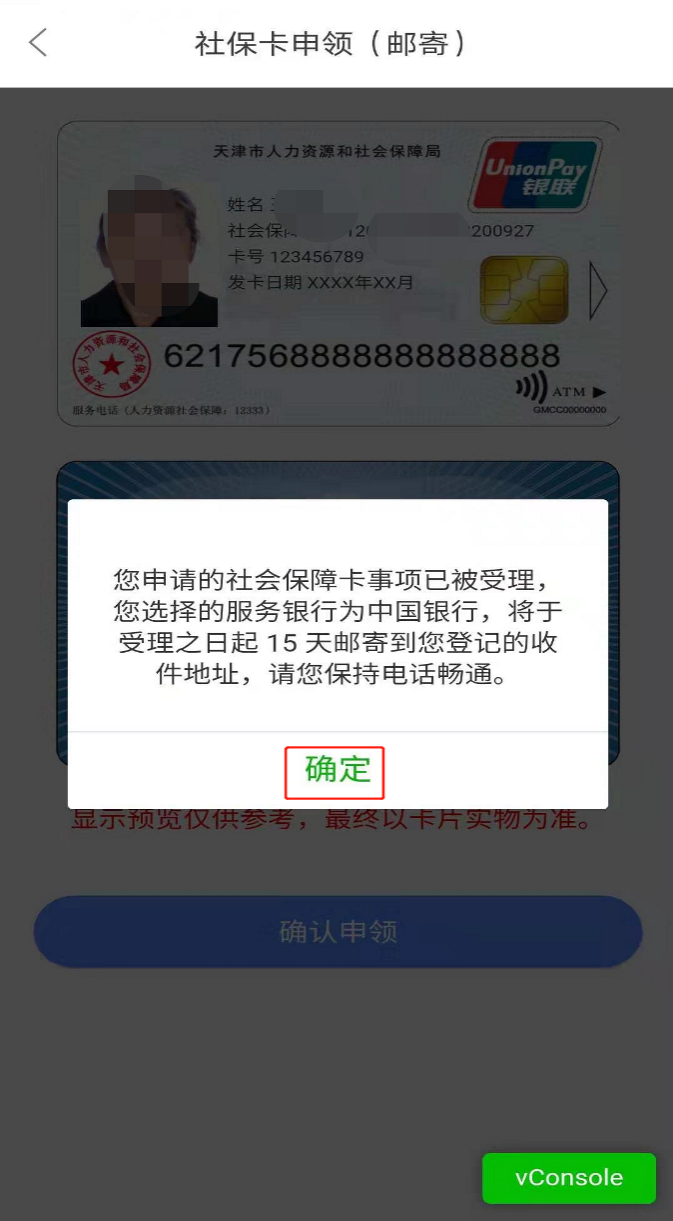
Task: Show next card image with right arrow
Action: point(598,291)
